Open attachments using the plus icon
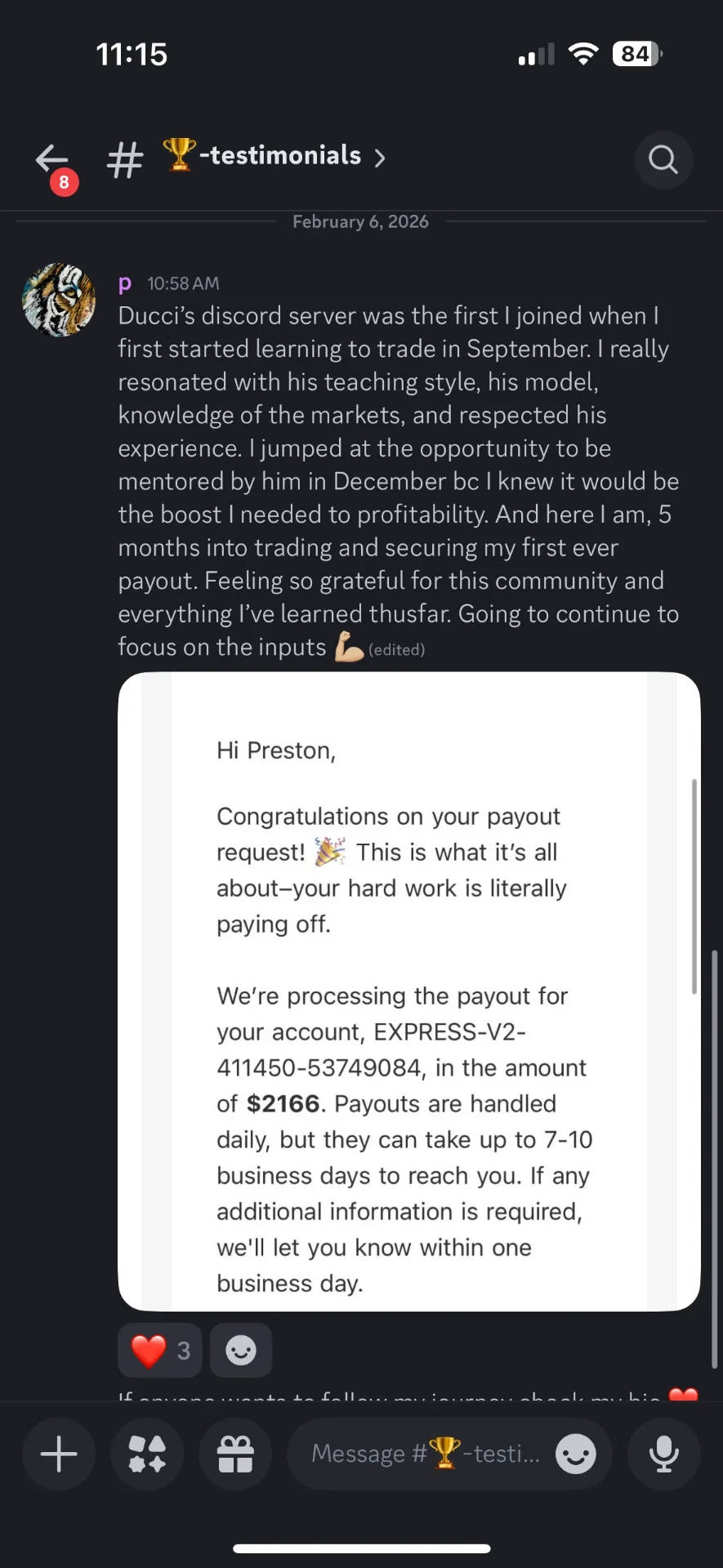723x1568 pixels. (x=58, y=1454)
